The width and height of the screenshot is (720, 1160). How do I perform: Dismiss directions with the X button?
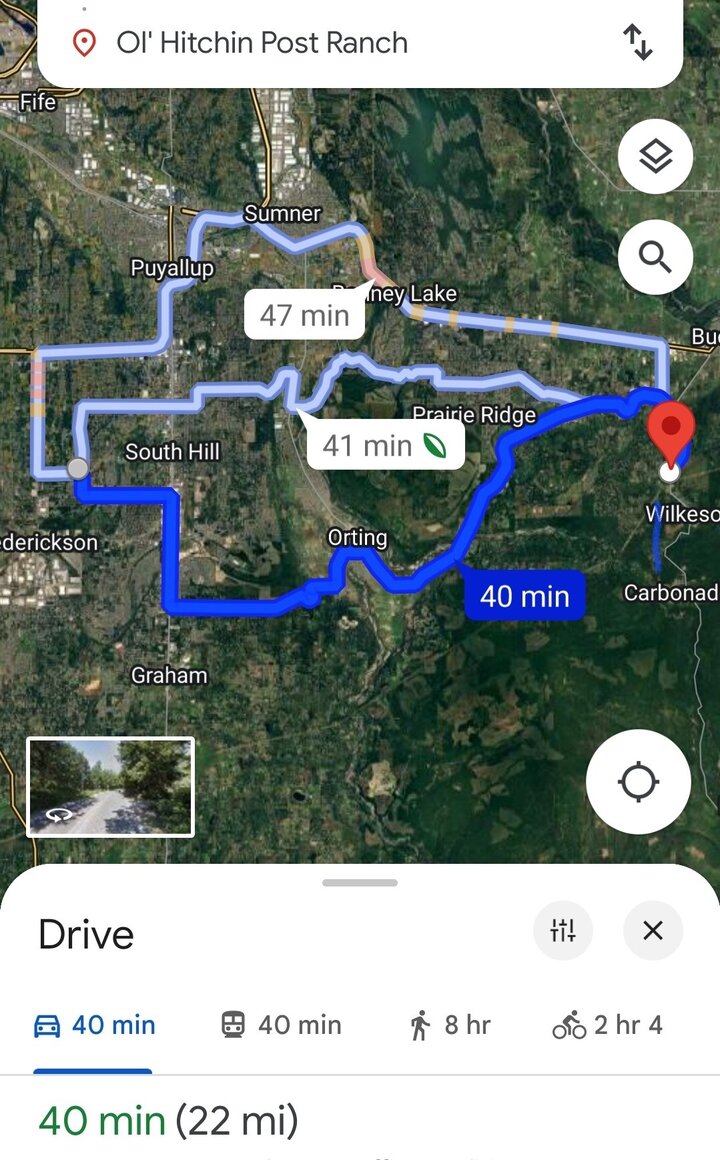653,930
